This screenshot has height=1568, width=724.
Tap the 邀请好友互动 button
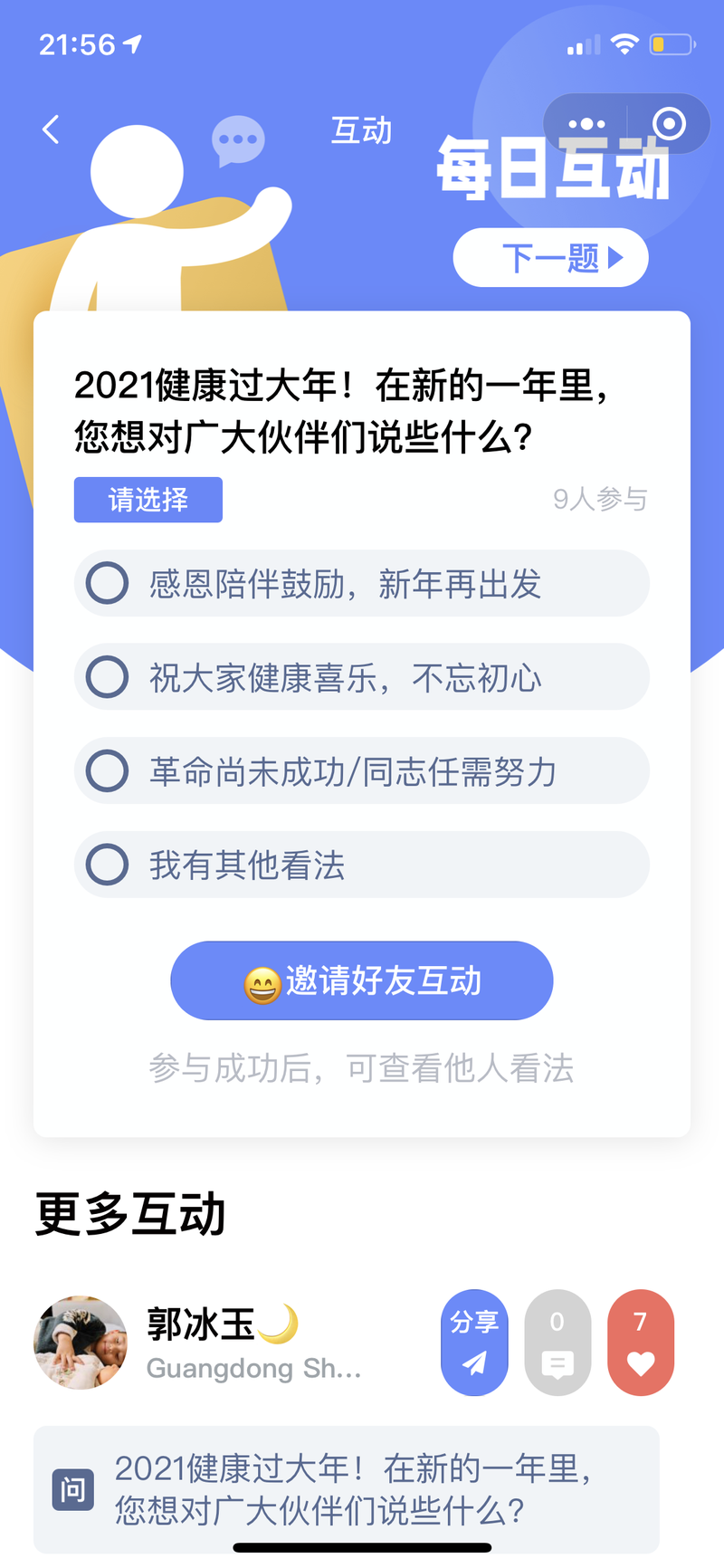pyautogui.click(x=362, y=980)
